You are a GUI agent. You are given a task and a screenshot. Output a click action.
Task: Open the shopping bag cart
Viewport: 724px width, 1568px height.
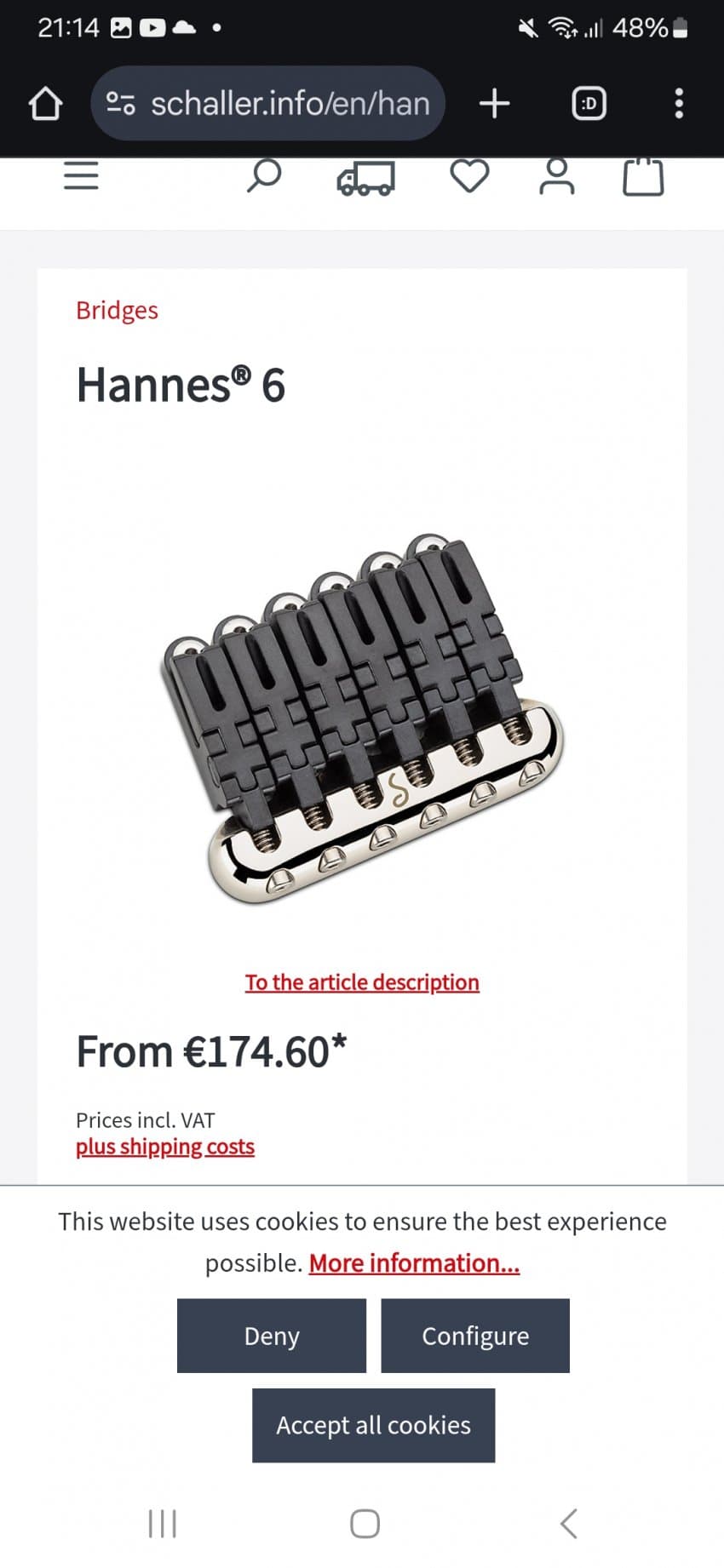(x=643, y=176)
